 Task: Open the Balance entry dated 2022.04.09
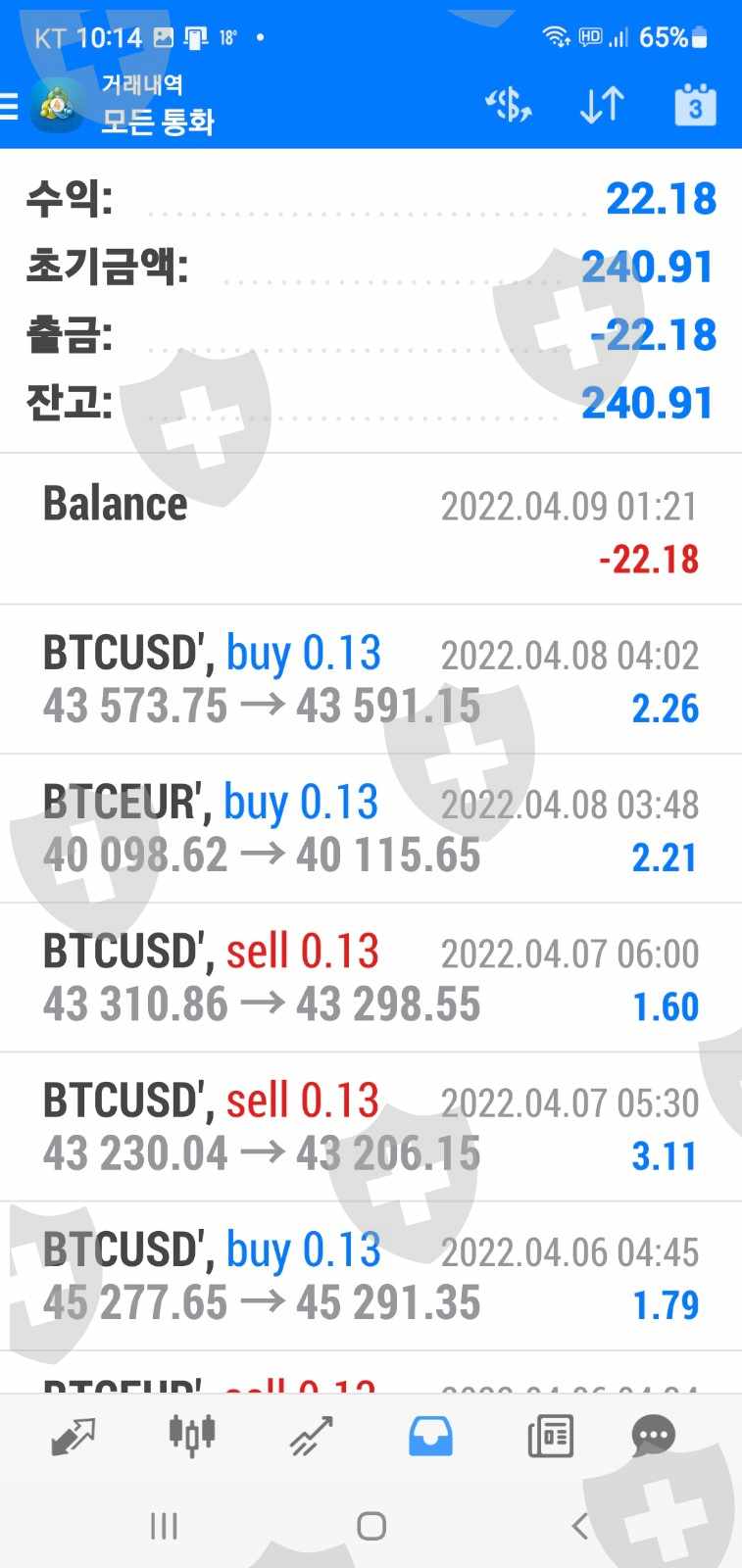pyautogui.click(x=371, y=530)
